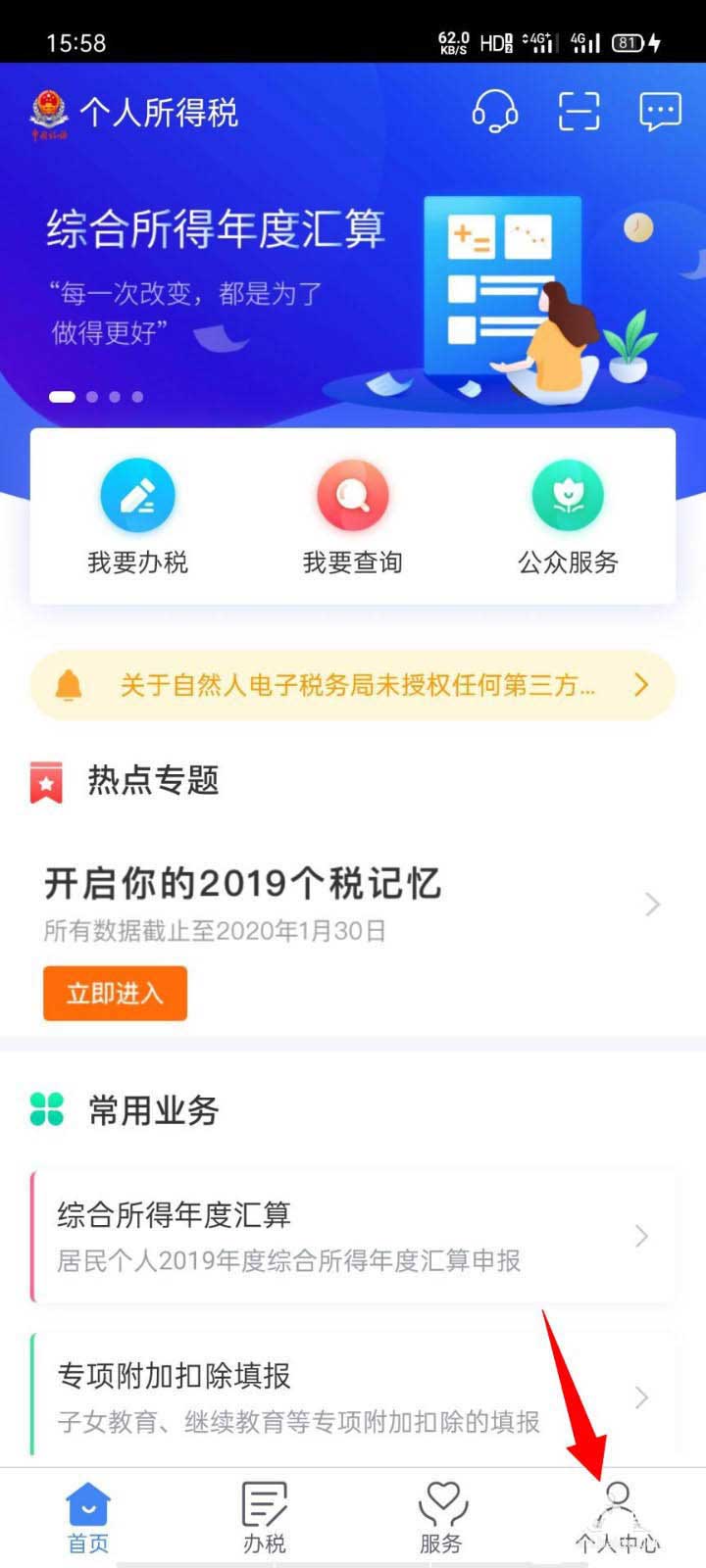Switch to the 首页 tab
706x1568 pixels.
(x=88, y=1517)
